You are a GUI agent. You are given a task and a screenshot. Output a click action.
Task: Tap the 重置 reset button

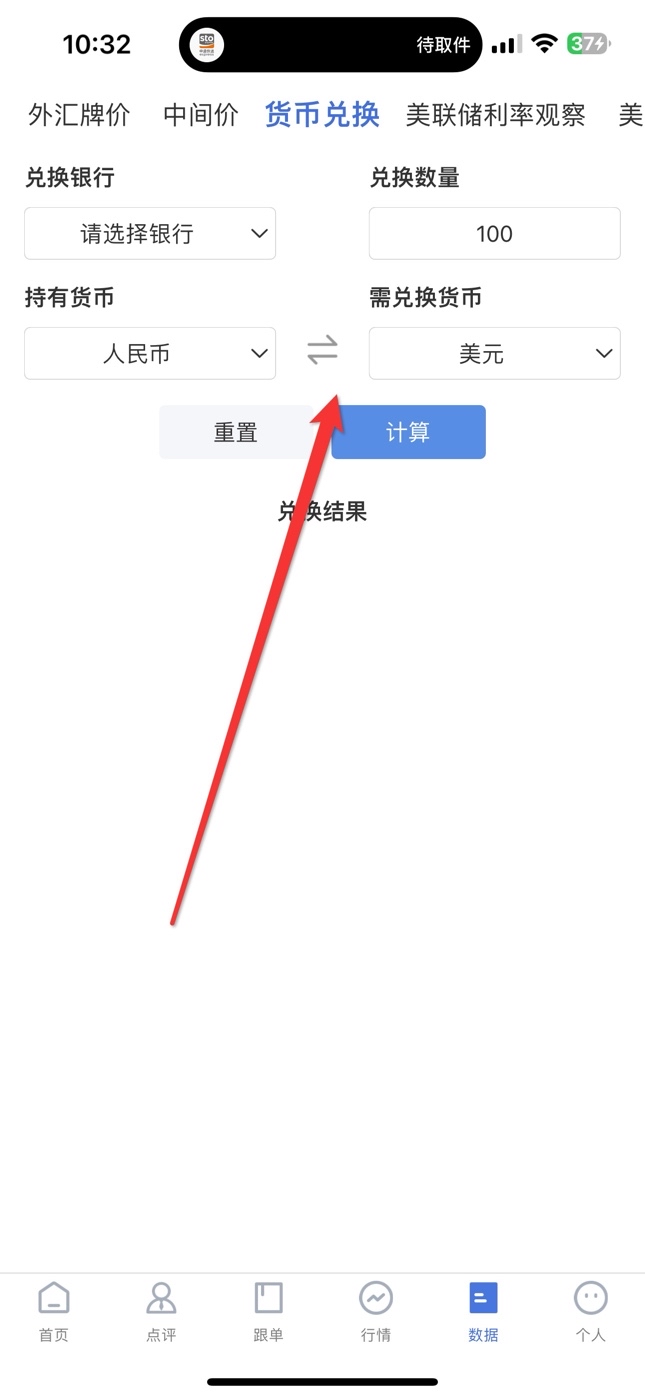coord(236,432)
